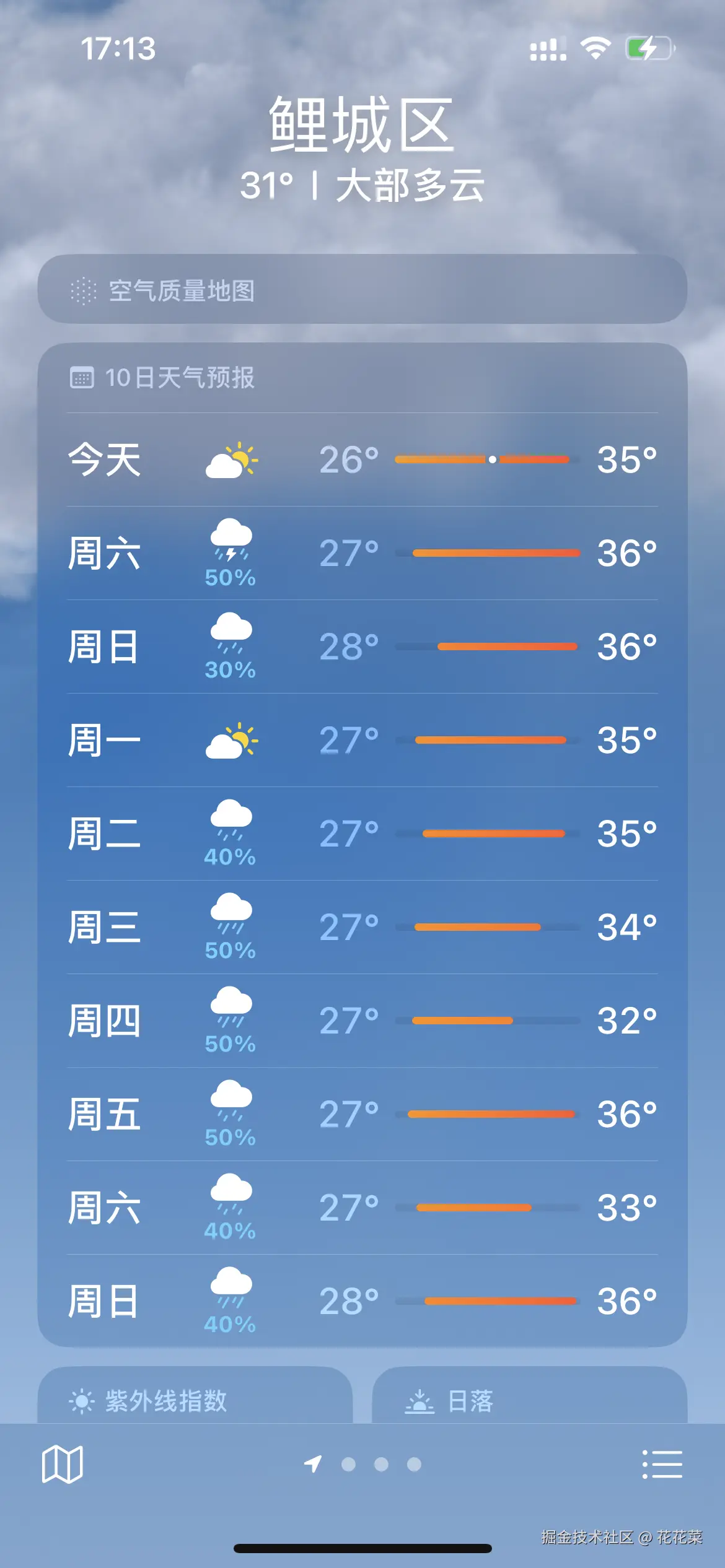The width and height of the screenshot is (725, 1568).
Task: Open the 周日 forecast row with 30% rain
Action: point(362,647)
